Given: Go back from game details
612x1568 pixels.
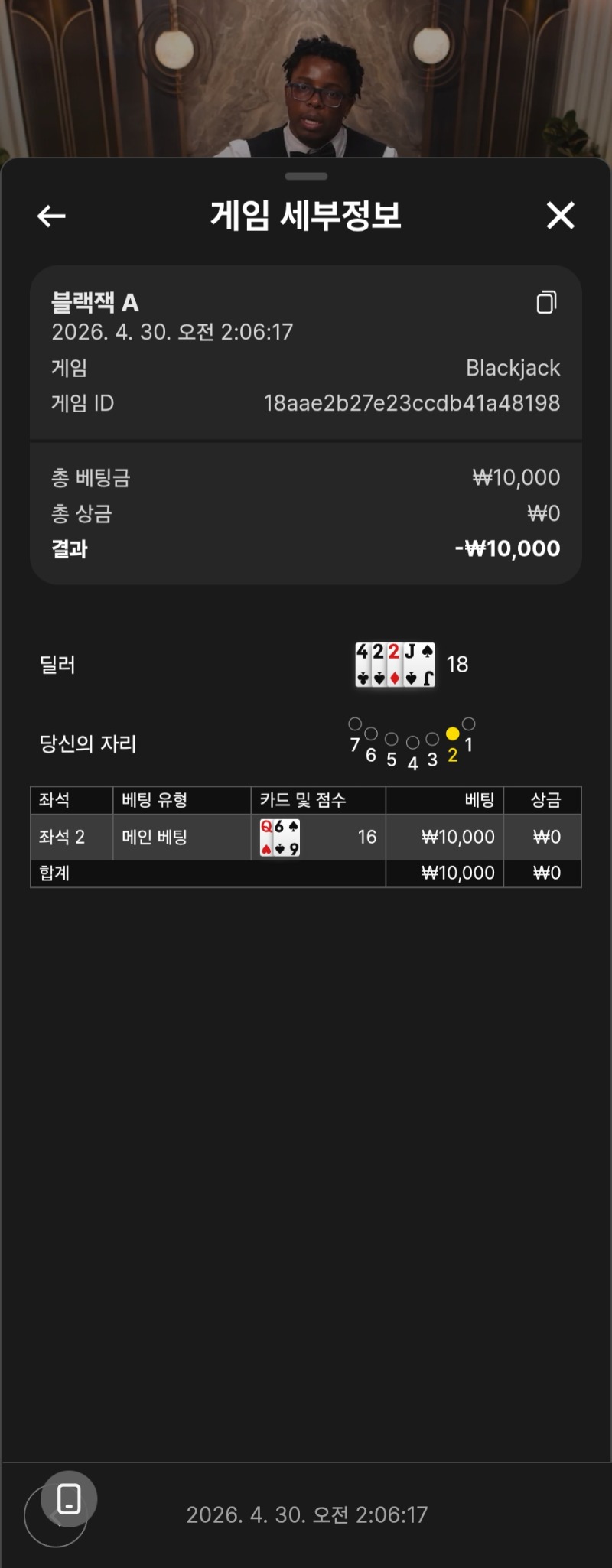Looking at the screenshot, I should 51,216.
